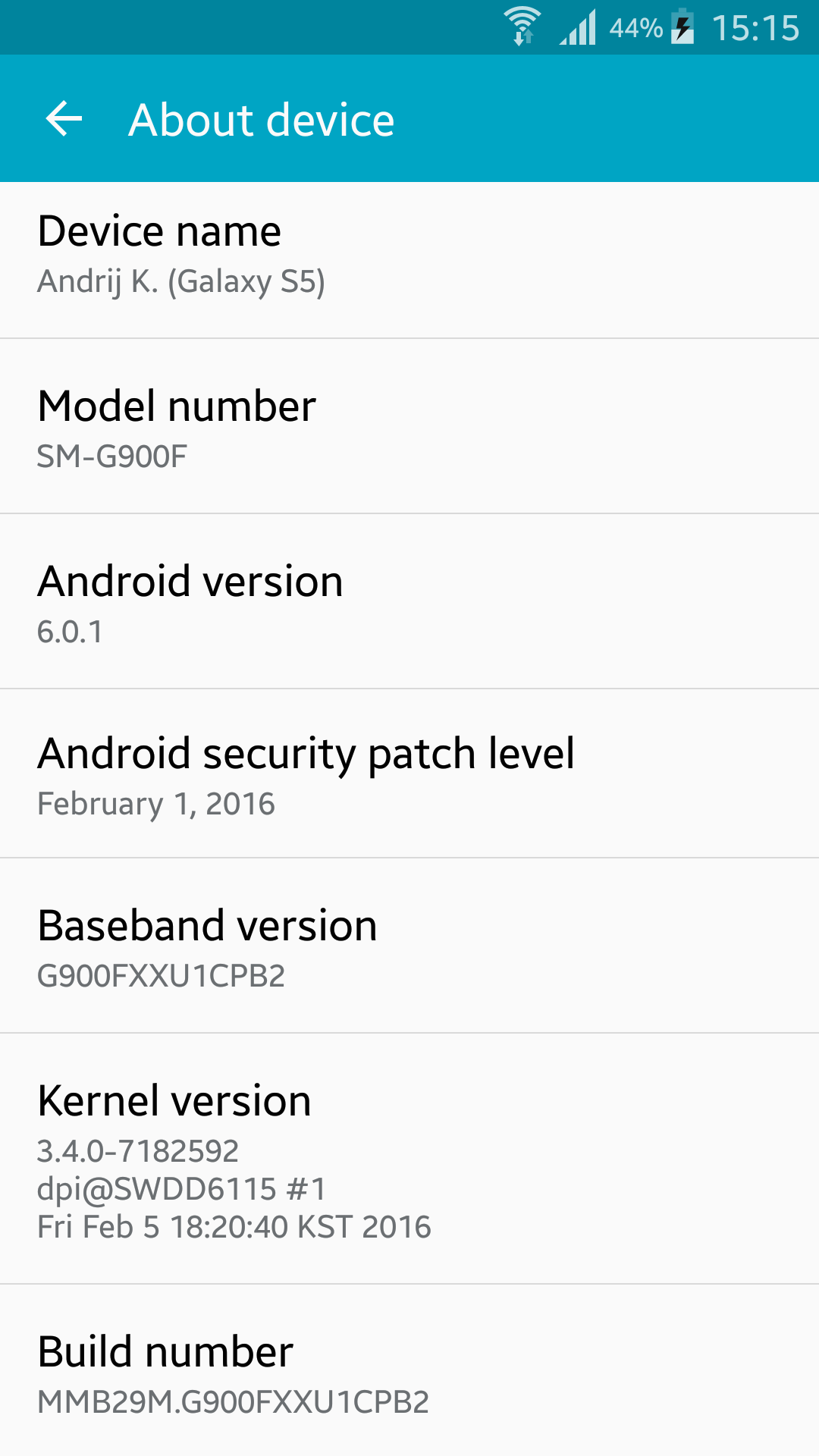Select Android security patch level
This screenshot has height=1456, width=819.
tap(409, 773)
